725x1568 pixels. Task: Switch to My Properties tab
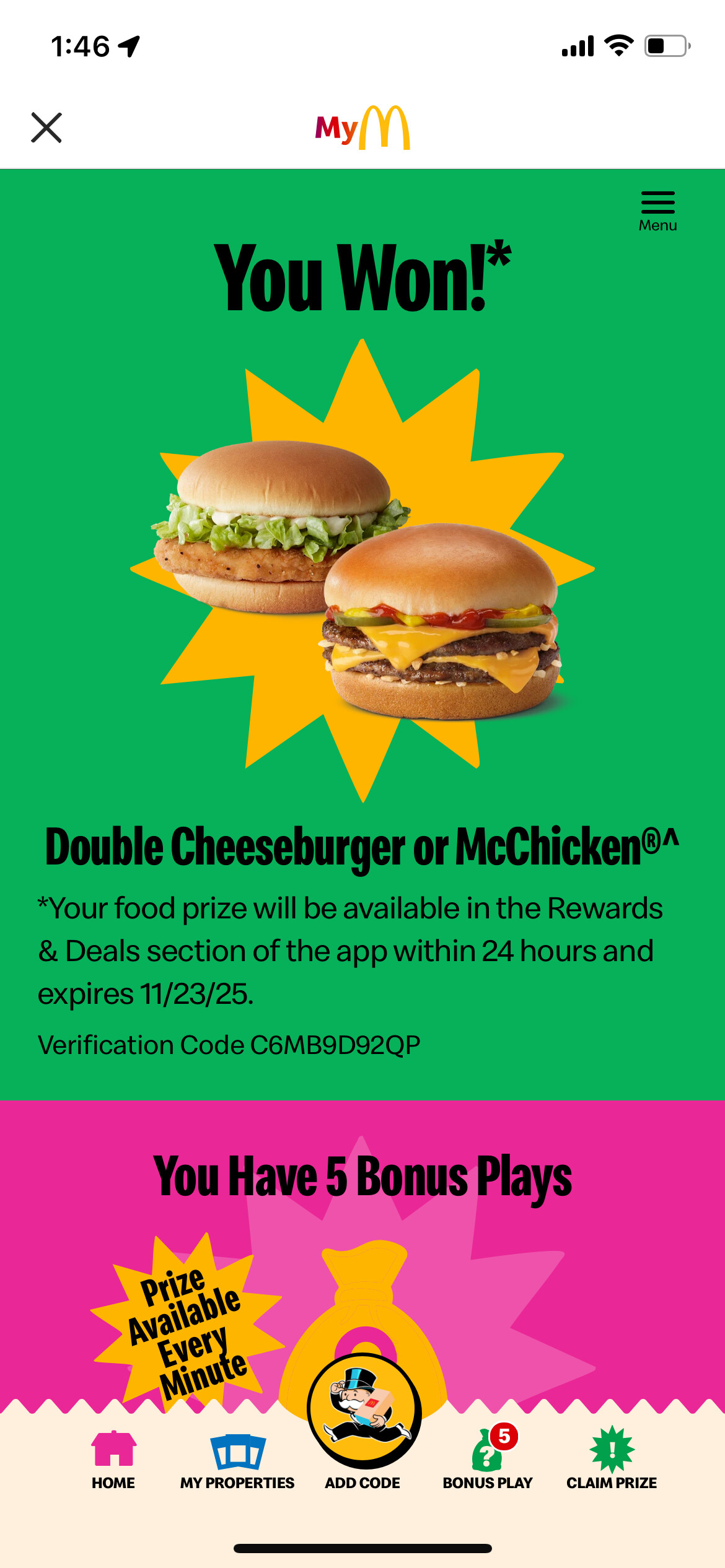point(237,1460)
